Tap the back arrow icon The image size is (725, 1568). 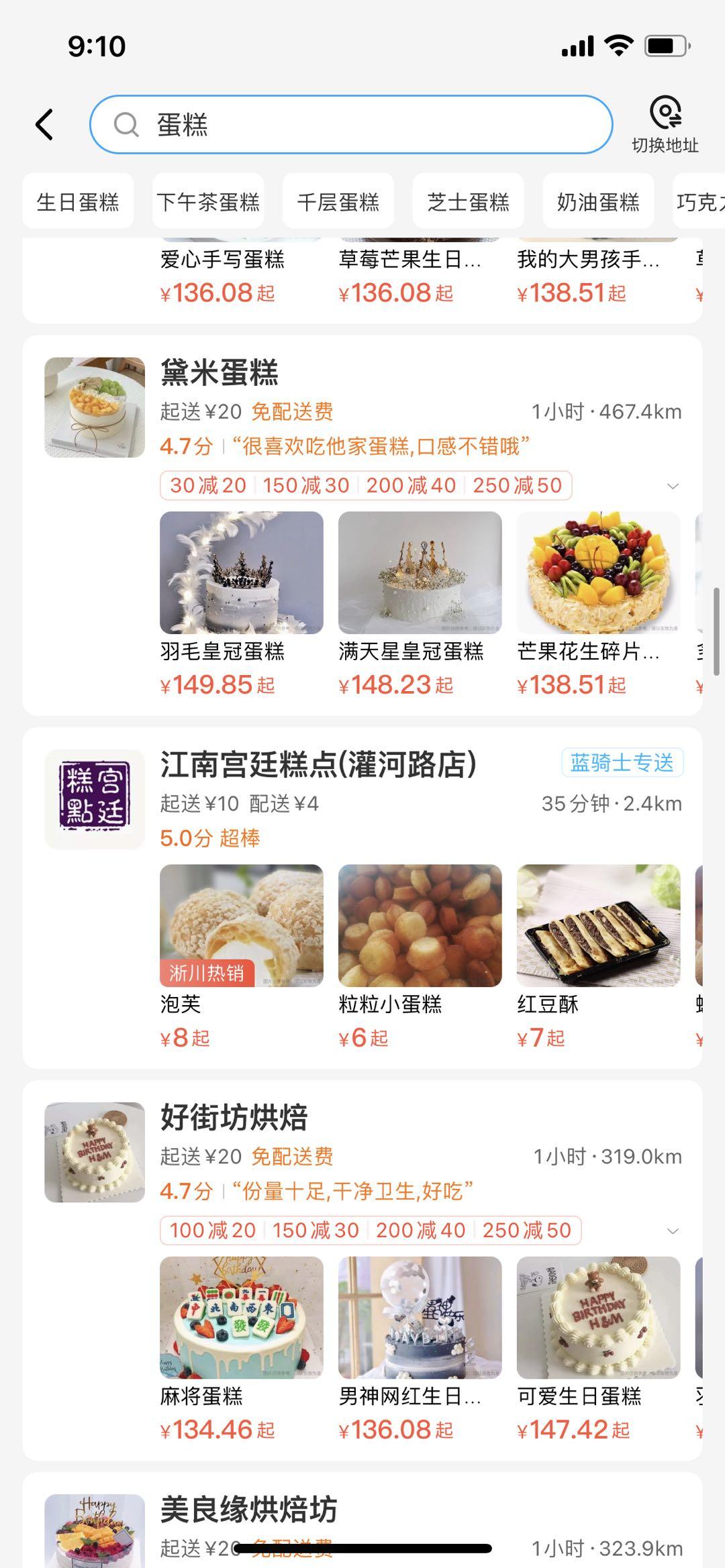[x=44, y=124]
